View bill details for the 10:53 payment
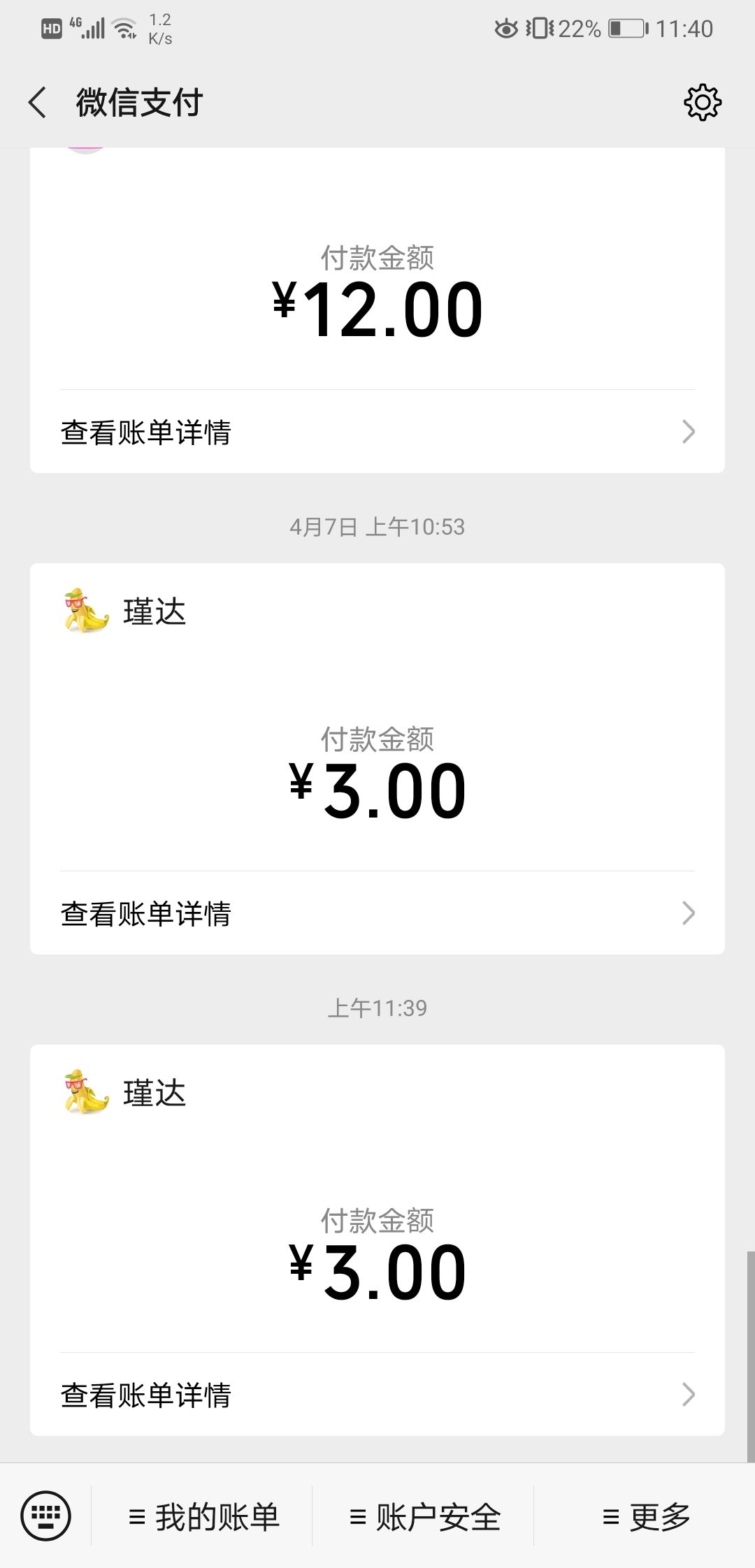 pos(377,913)
